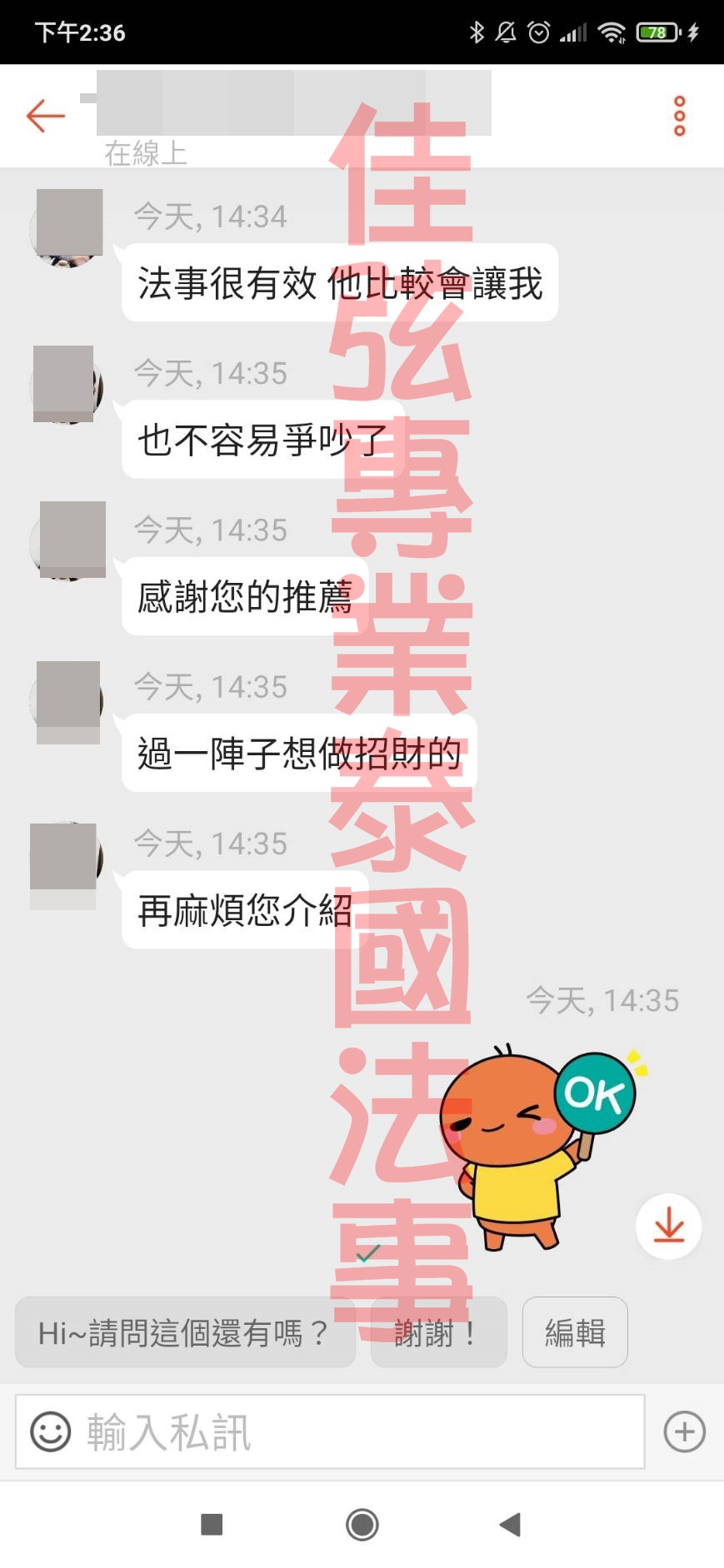
Task: Send the quick reply "謝謝！"
Action: 438,1332
